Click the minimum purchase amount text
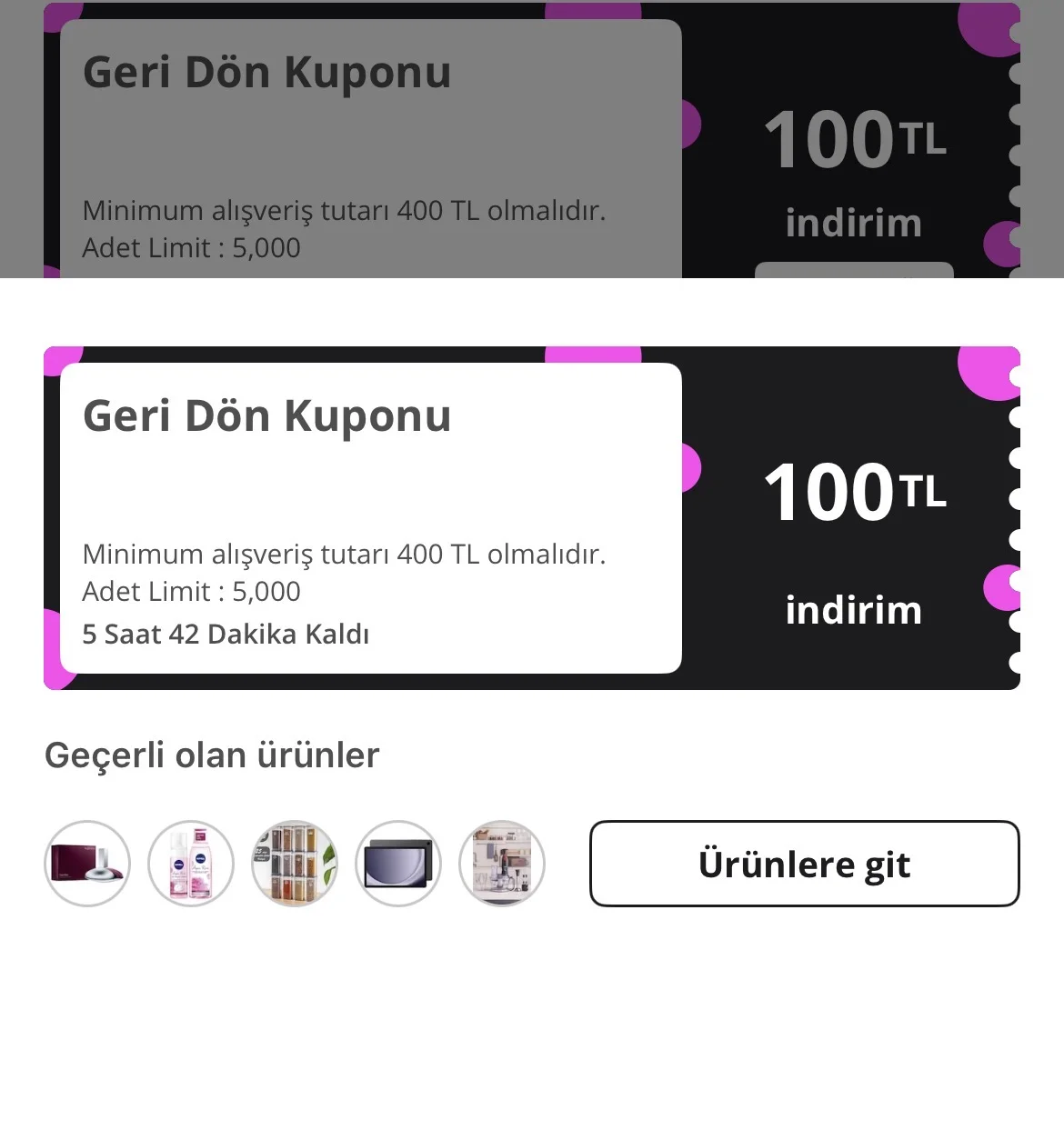 point(345,553)
